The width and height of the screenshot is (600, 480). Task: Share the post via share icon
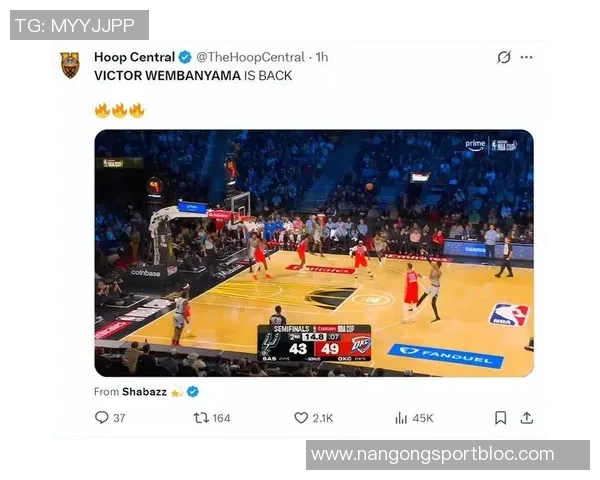click(526, 418)
